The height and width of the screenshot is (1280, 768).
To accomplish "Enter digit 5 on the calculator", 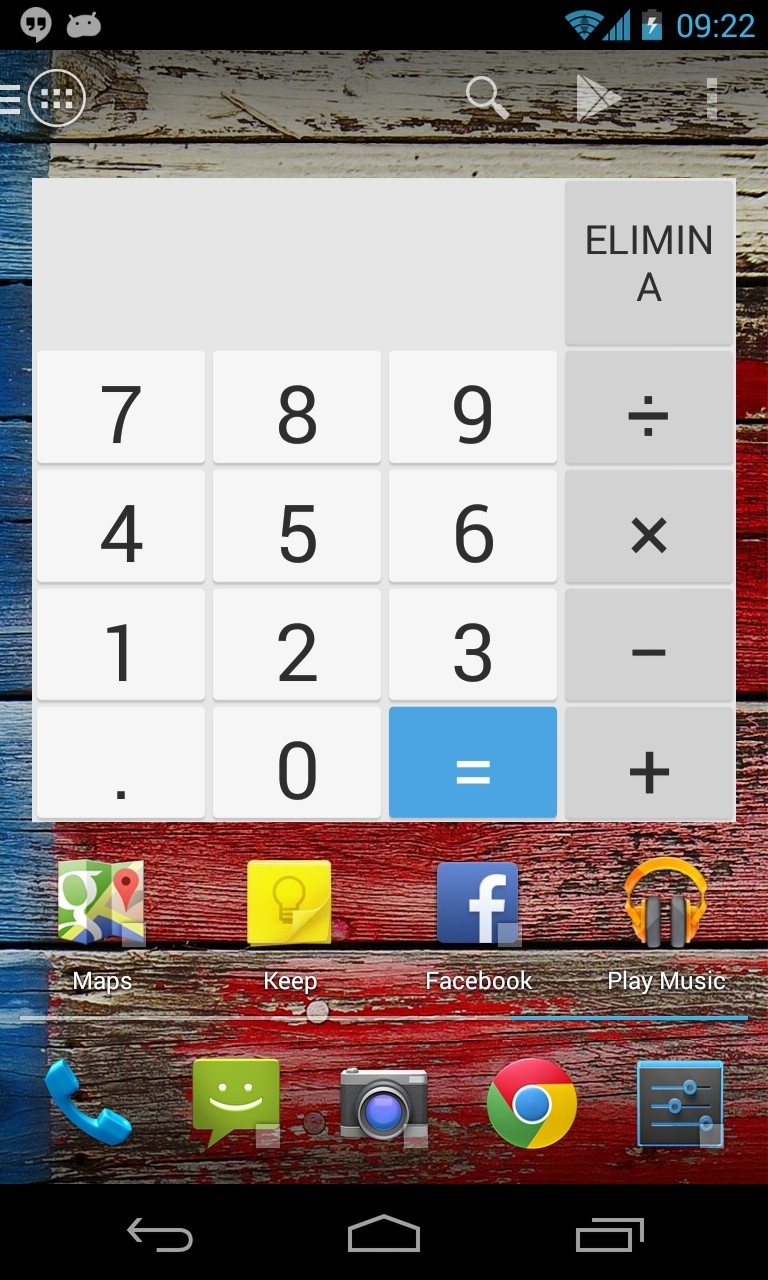I will [297, 527].
